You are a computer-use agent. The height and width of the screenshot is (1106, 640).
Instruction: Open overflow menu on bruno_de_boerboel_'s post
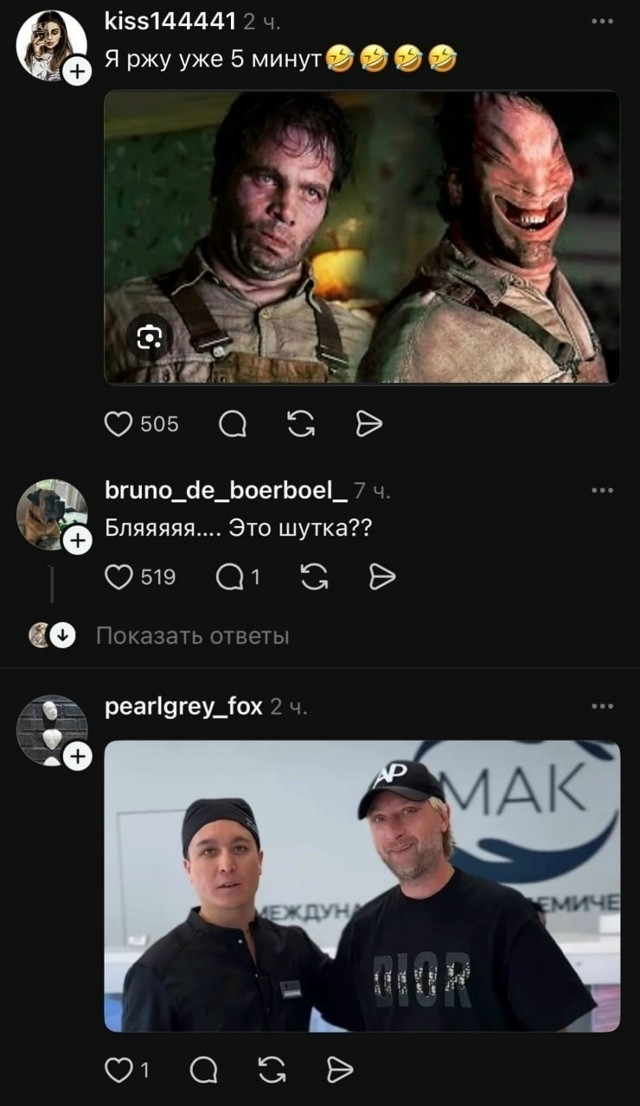[x=602, y=490]
